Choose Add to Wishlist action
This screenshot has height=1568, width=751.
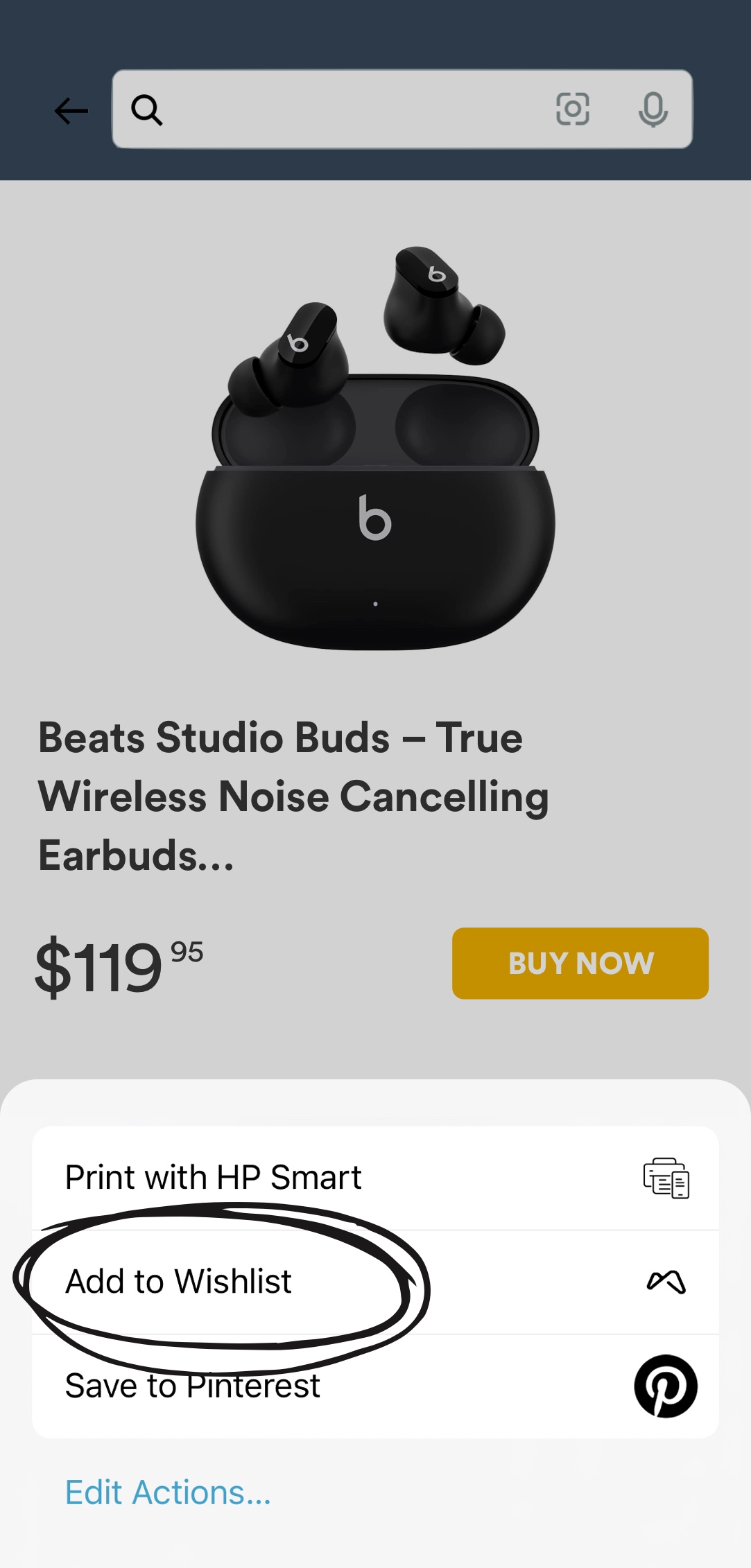[374, 1282]
